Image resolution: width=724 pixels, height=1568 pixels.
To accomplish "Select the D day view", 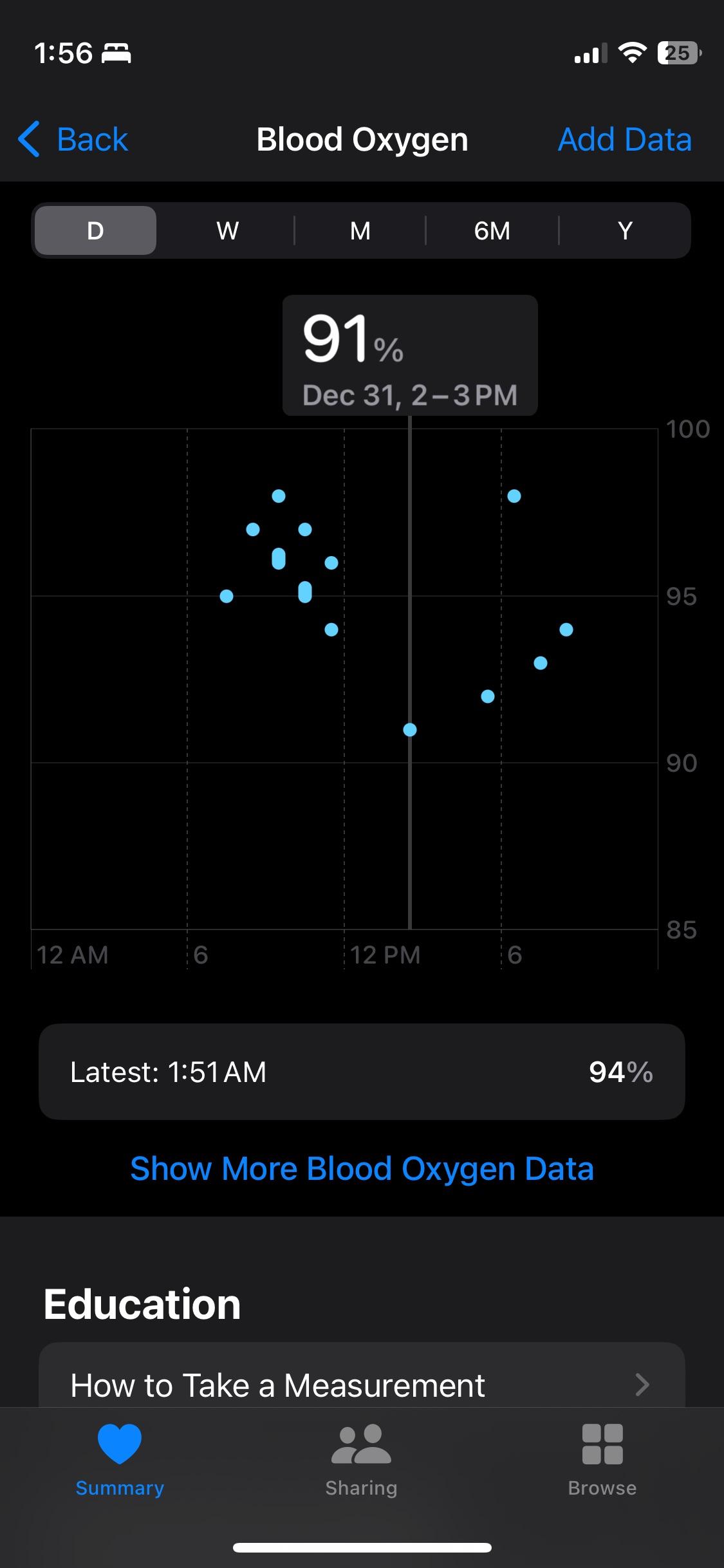I will (x=95, y=230).
